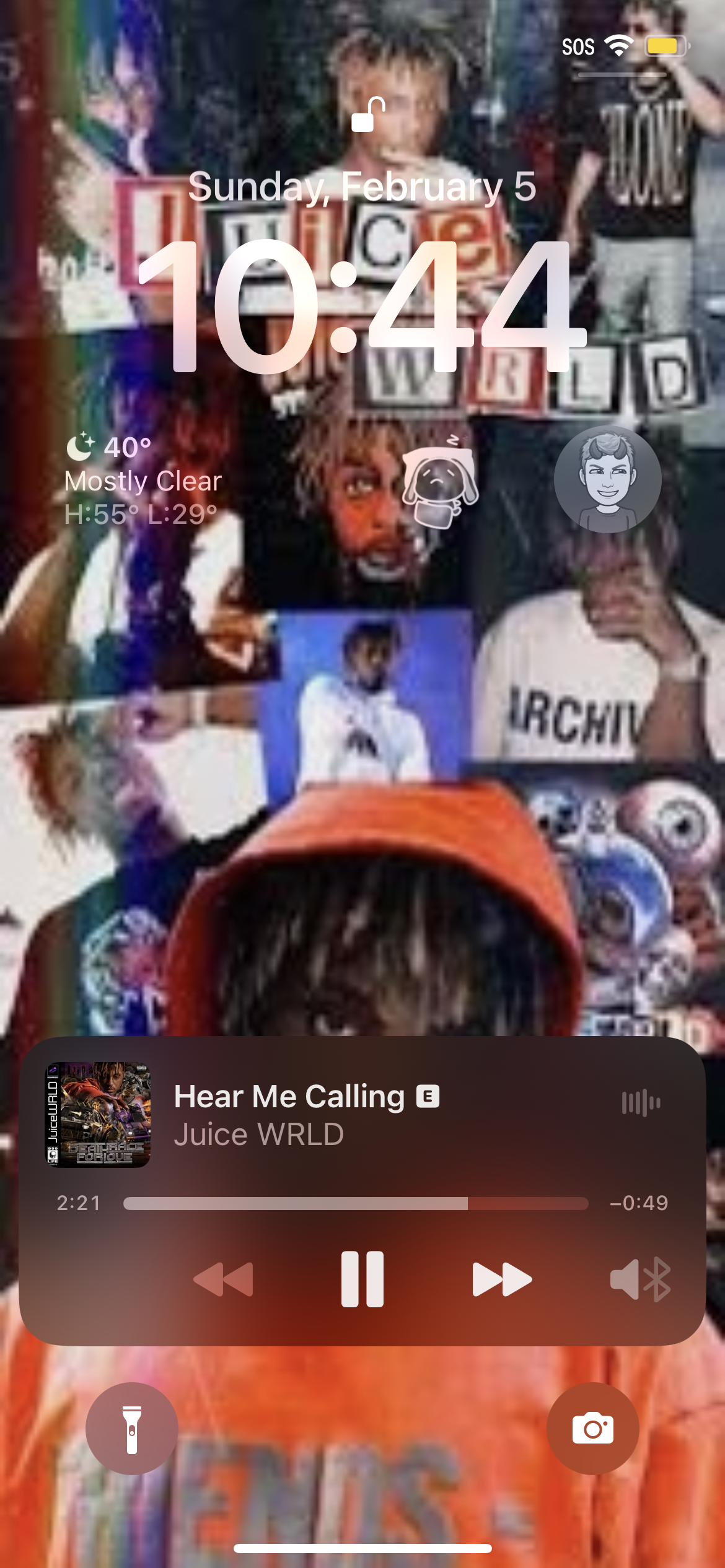Open the avatar contact widget

pos(607,479)
